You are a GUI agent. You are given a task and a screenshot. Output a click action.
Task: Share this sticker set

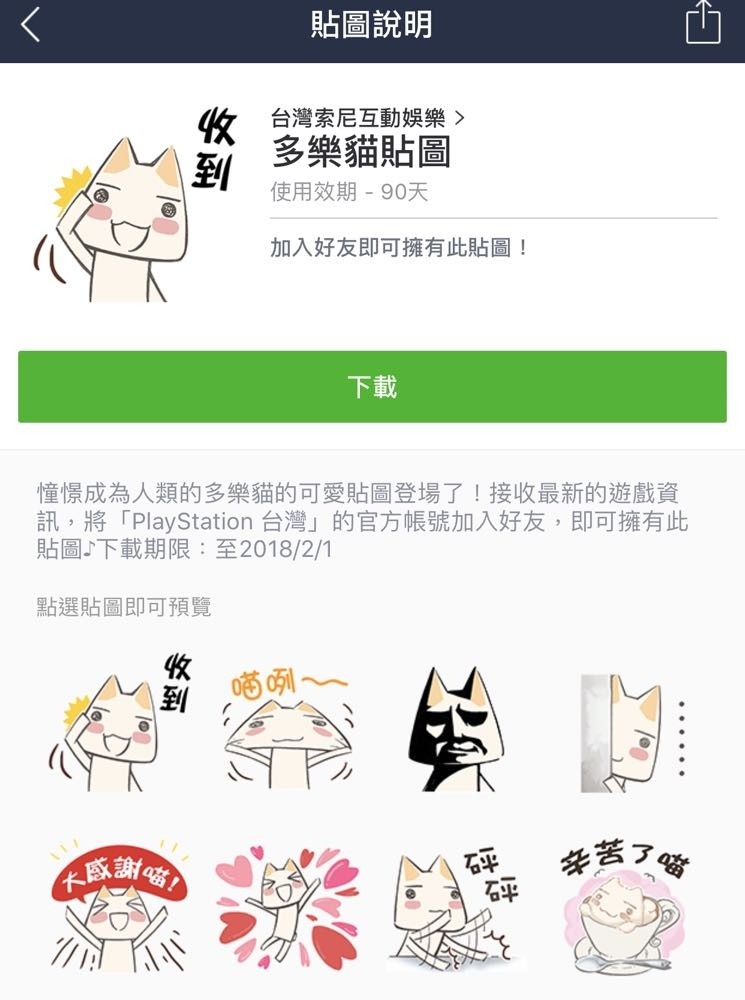(x=703, y=23)
